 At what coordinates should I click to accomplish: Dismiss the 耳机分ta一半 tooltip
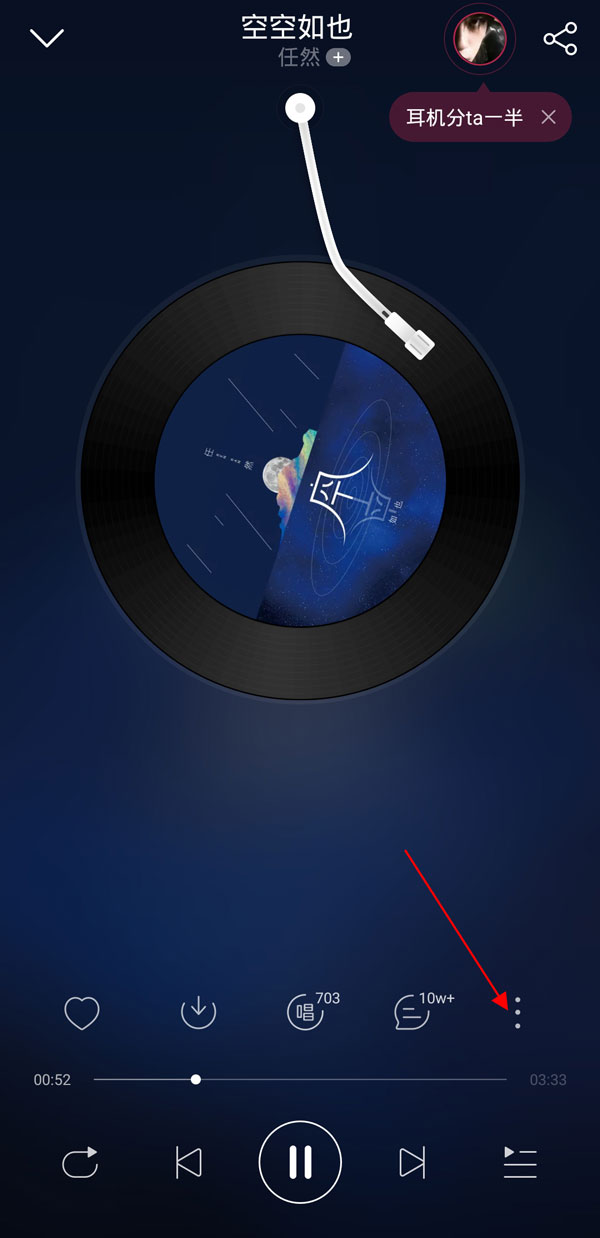click(x=548, y=118)
